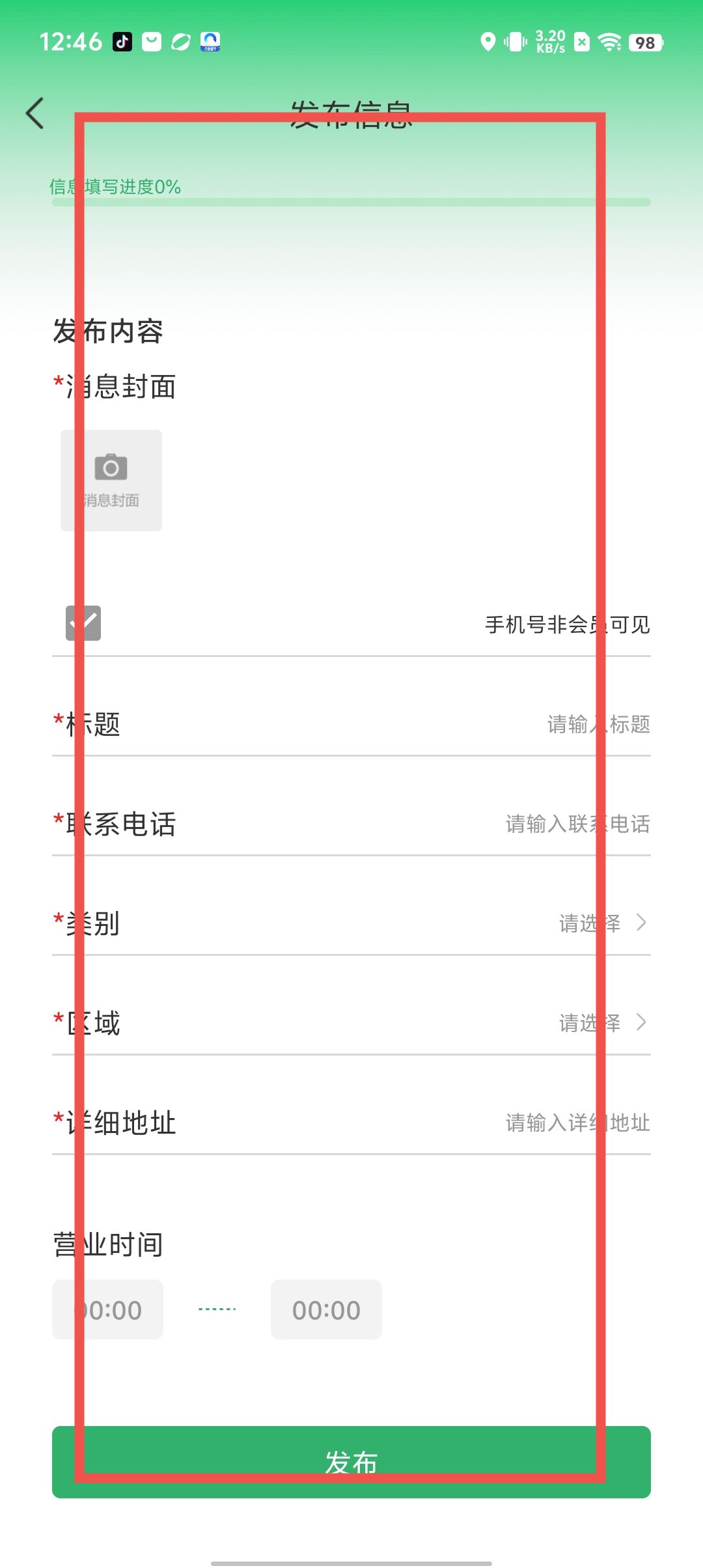
Task: Upload a 消息封面 cover photo
Action: coord(111,481)
